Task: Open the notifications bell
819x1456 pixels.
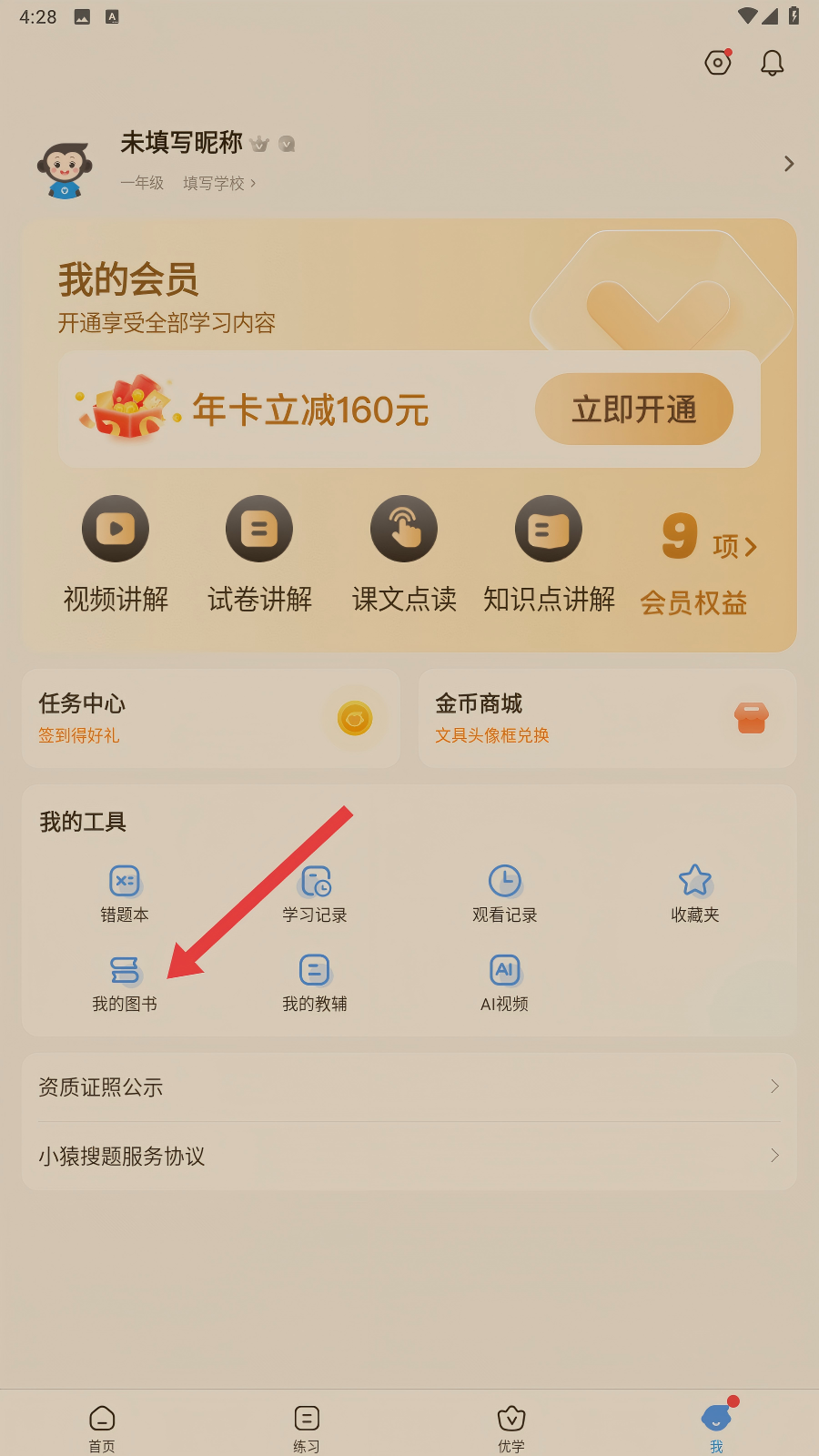Action: point(772,63)
